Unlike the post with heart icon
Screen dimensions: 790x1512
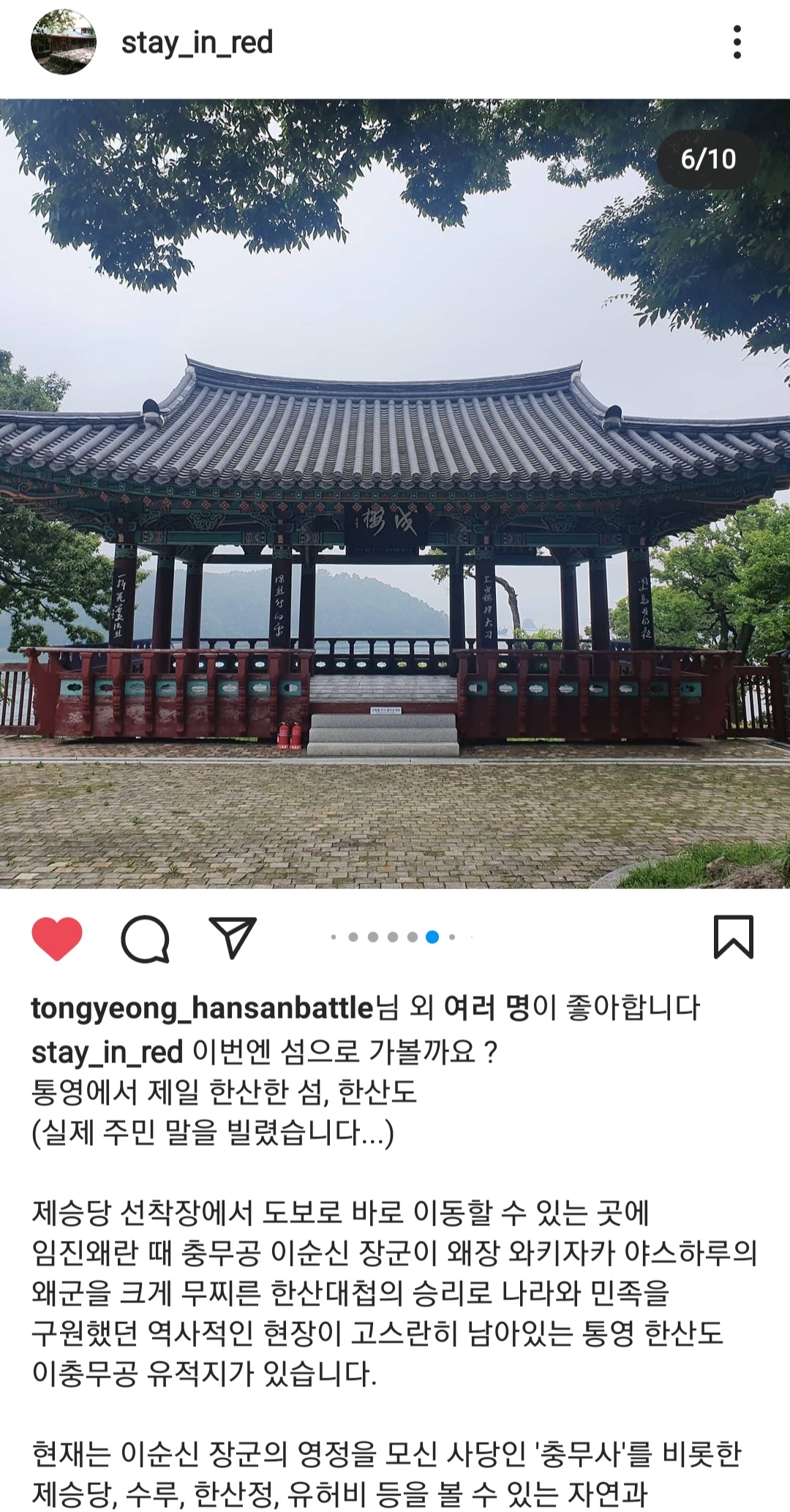(x=57, y=937)
